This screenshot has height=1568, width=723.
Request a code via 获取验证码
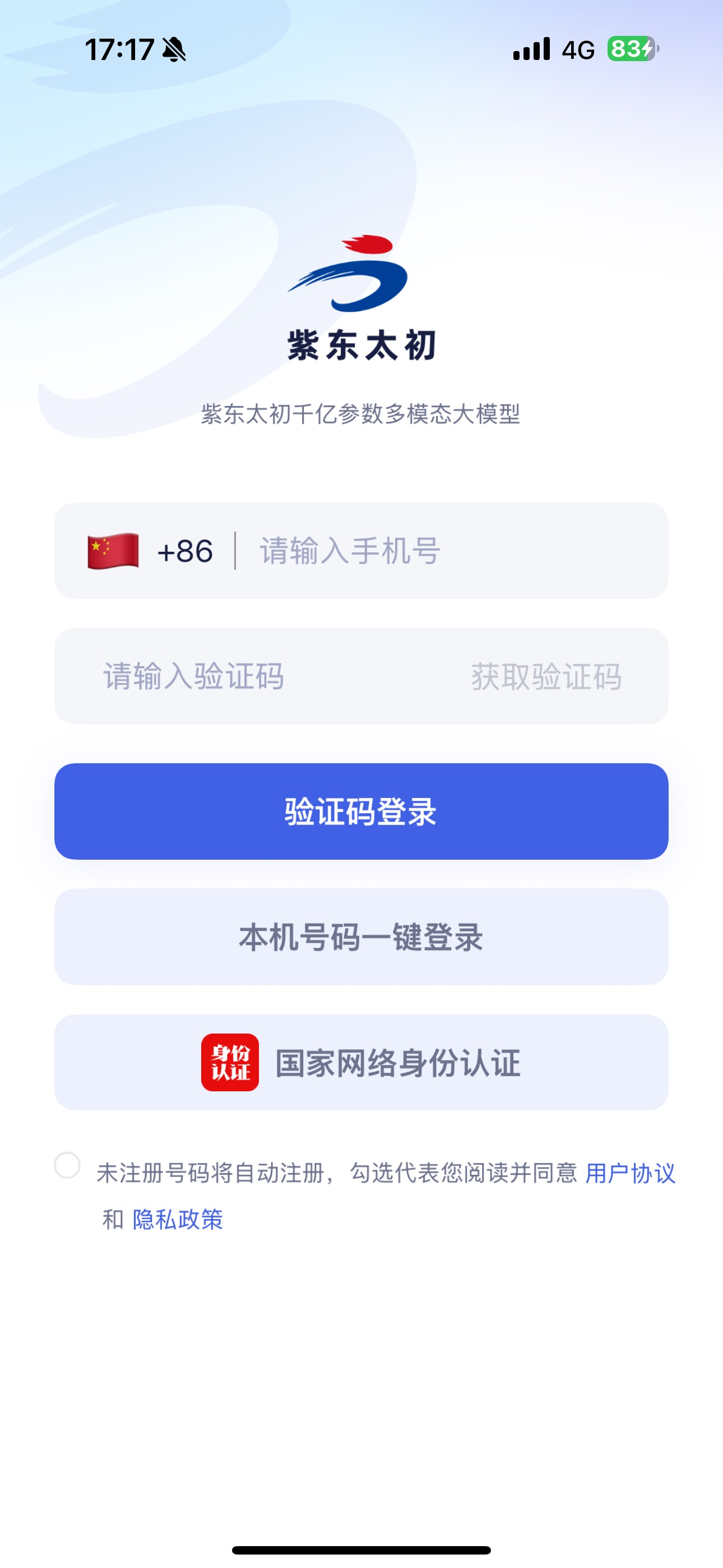click(546, 676)
